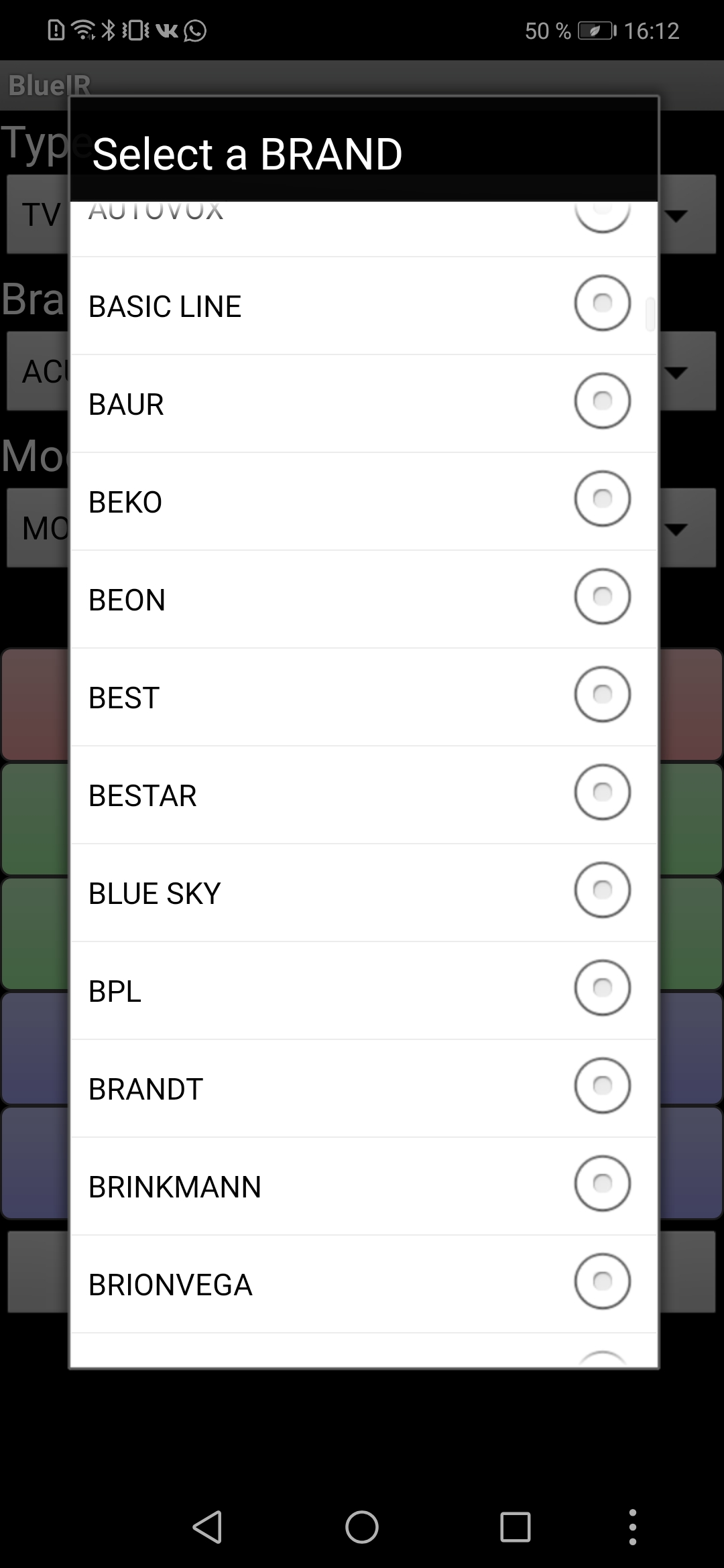Pick the BPL option
This screenshot has width=724, height=1568.
coord(363,990)
